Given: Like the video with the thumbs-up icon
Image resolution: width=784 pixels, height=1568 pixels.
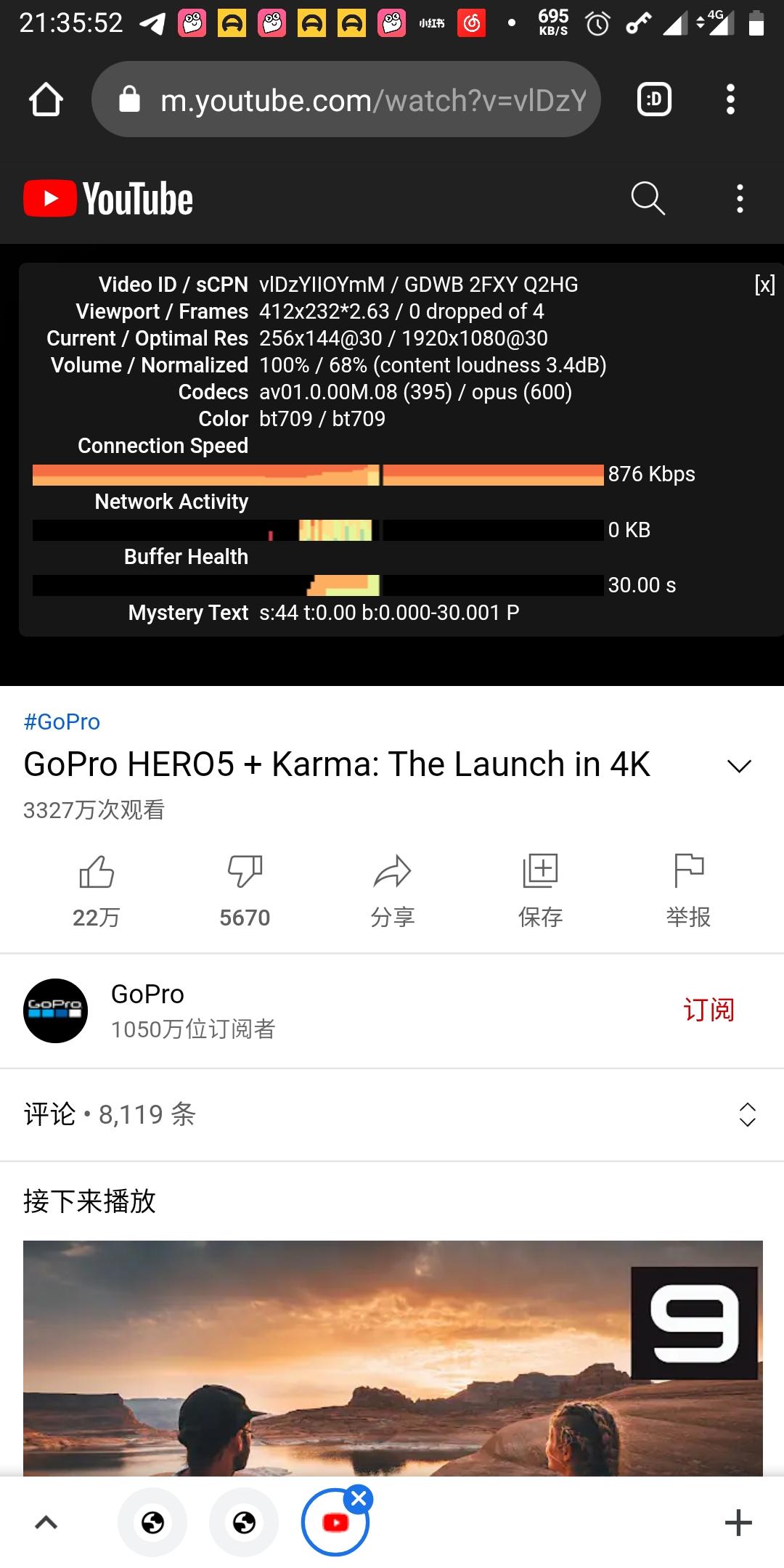Looking at the screenshot, I should point(97,875).
